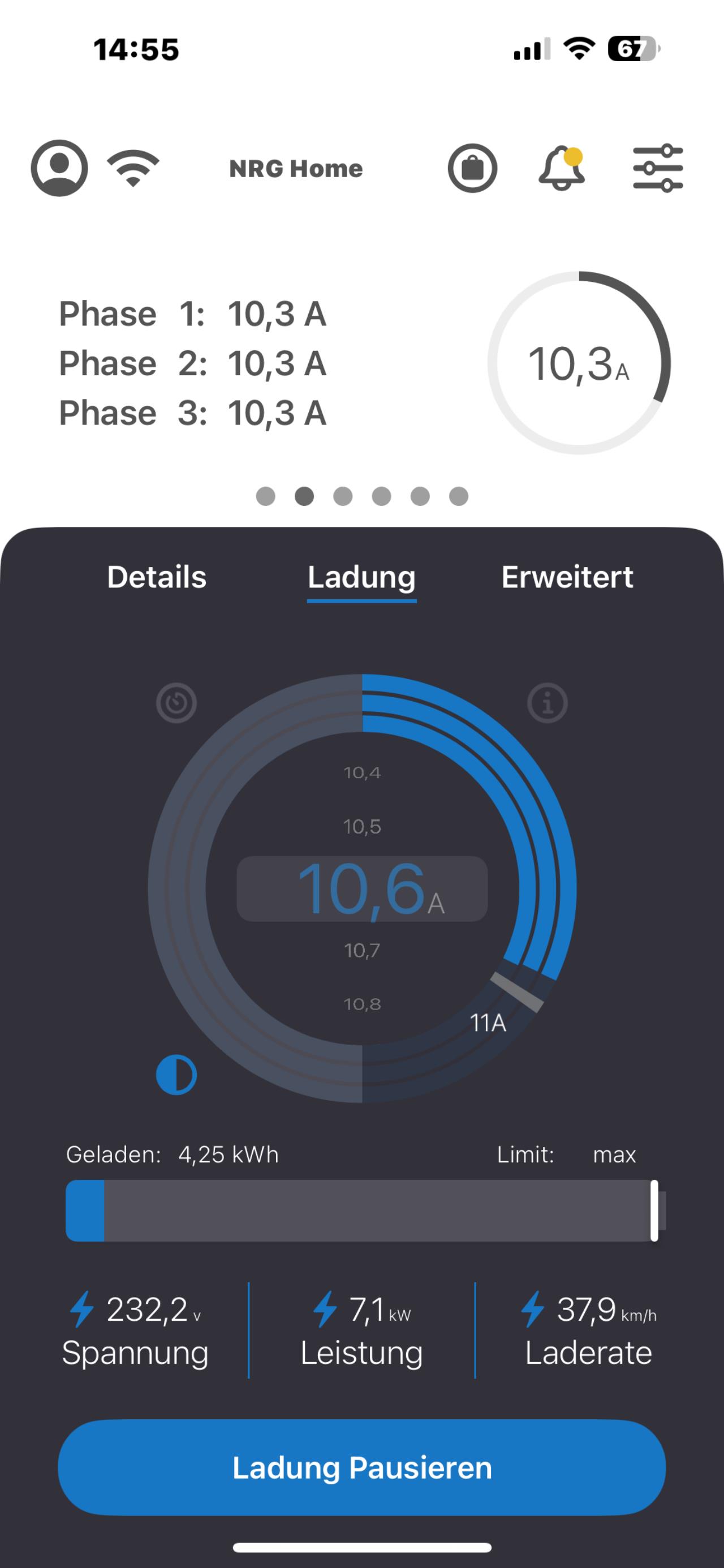Open the user profile icon
Screen dimensions: 724x1568
pyautogui.click(x=59, y=168)
